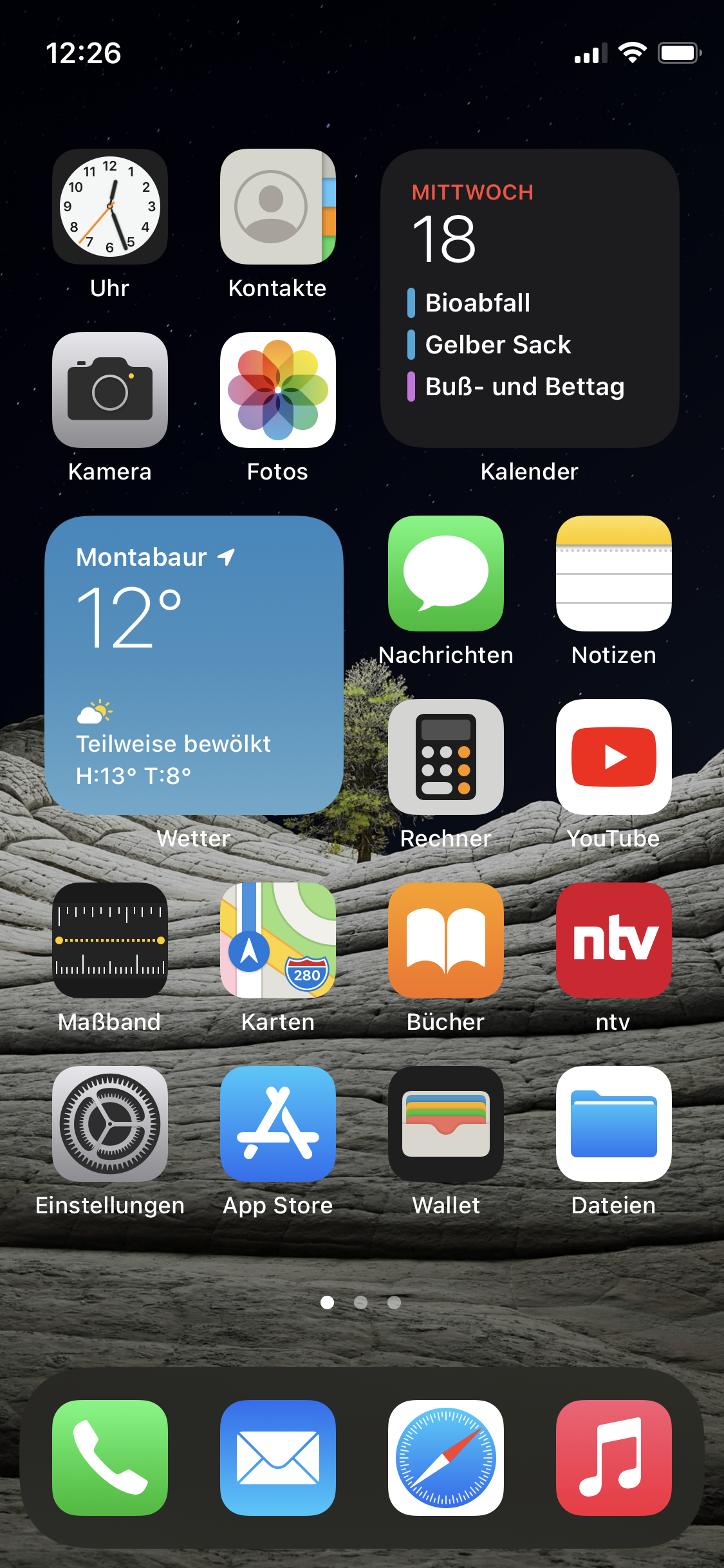Open the Wetter widget for Montabaur

tap(194, 665)
